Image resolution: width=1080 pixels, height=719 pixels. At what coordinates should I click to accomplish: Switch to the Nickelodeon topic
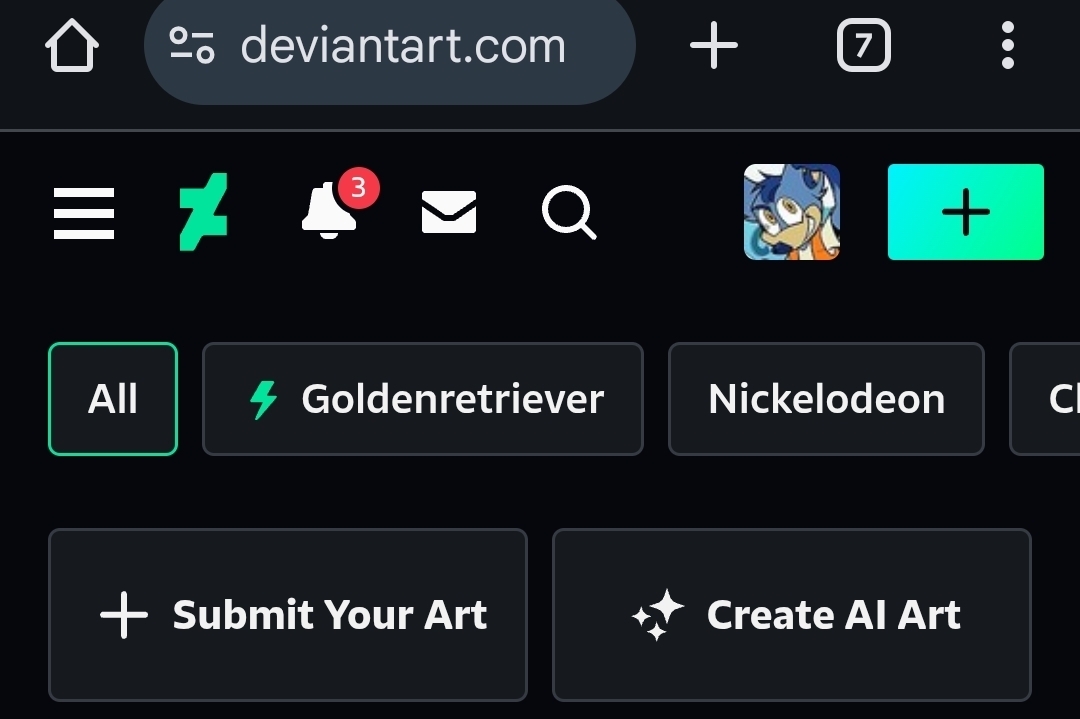click(x=826, y=399)
